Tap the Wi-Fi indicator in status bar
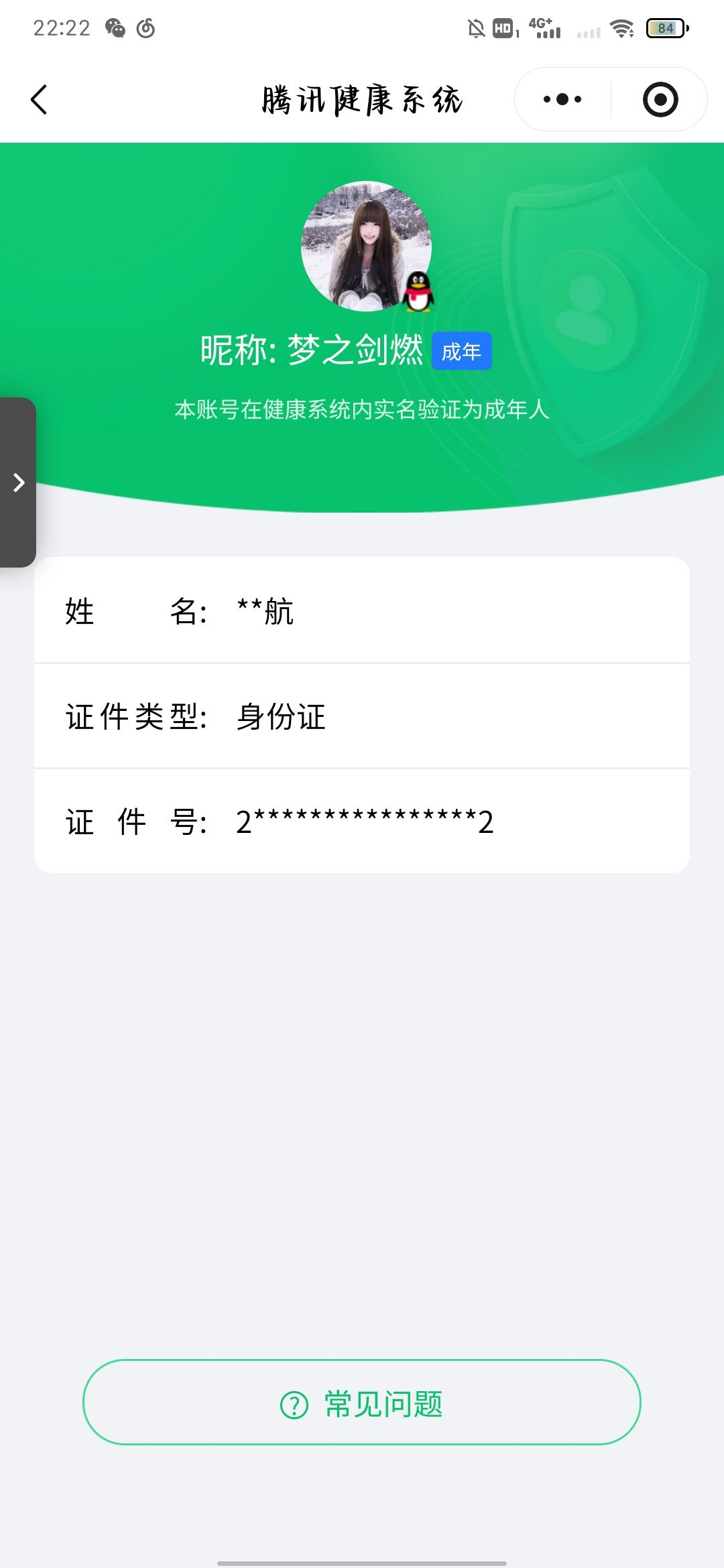Image resolution: width=724 pixels, height=1568 pixels. coord(622,29)
